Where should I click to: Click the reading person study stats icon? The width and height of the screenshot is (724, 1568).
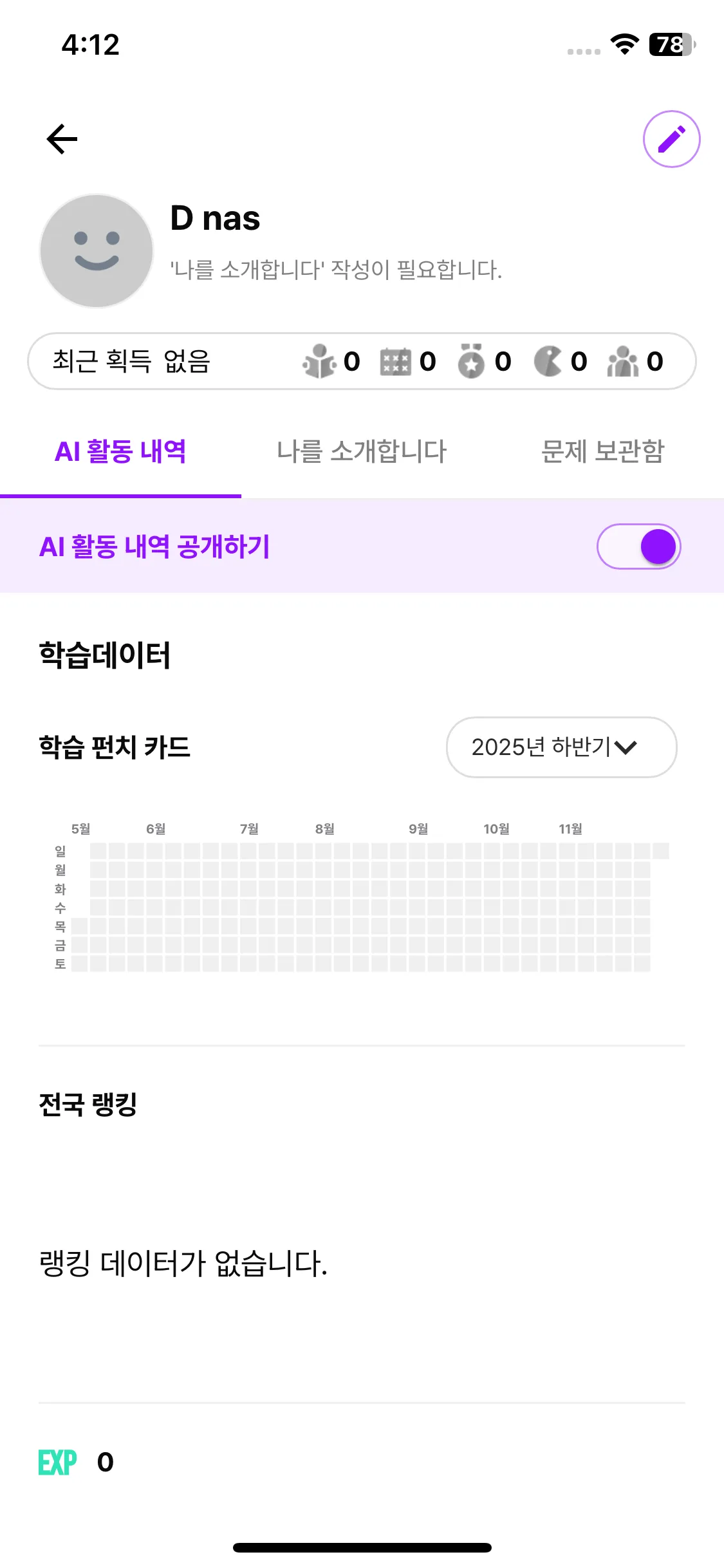(x=320, y=362)
